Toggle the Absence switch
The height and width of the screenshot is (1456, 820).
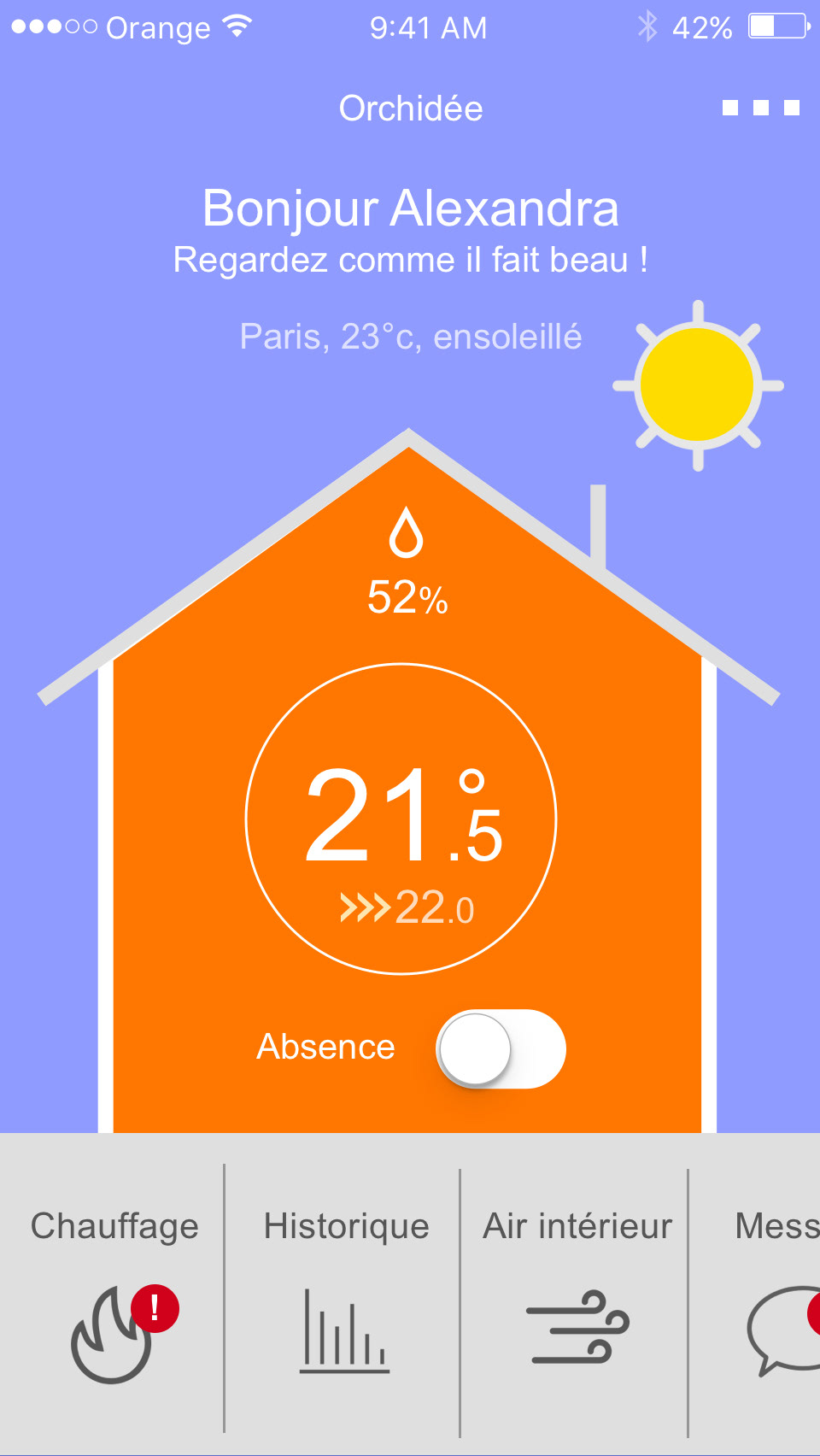(x=501, y=1048)
